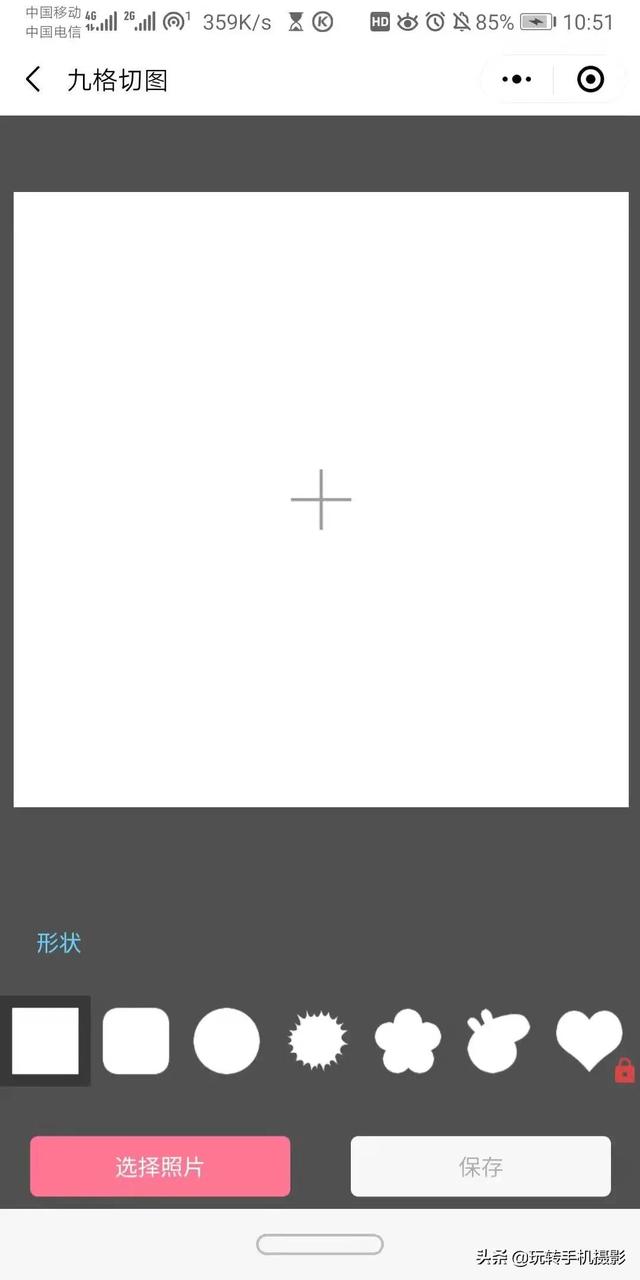Choose the circle shape
Viewport: 640px width, 1280px height.
pos(227,1041)
